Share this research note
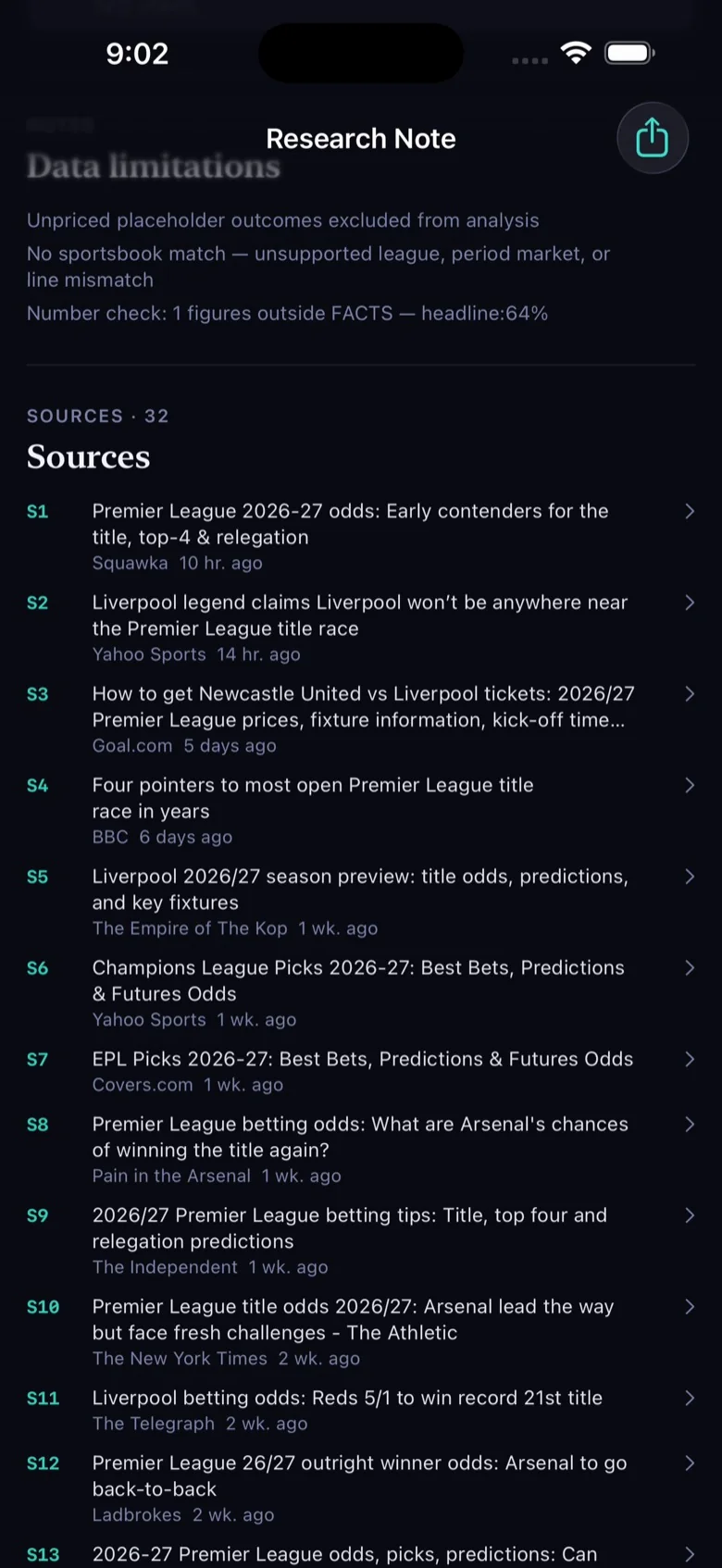722x1568 pixels. [653, 138]
